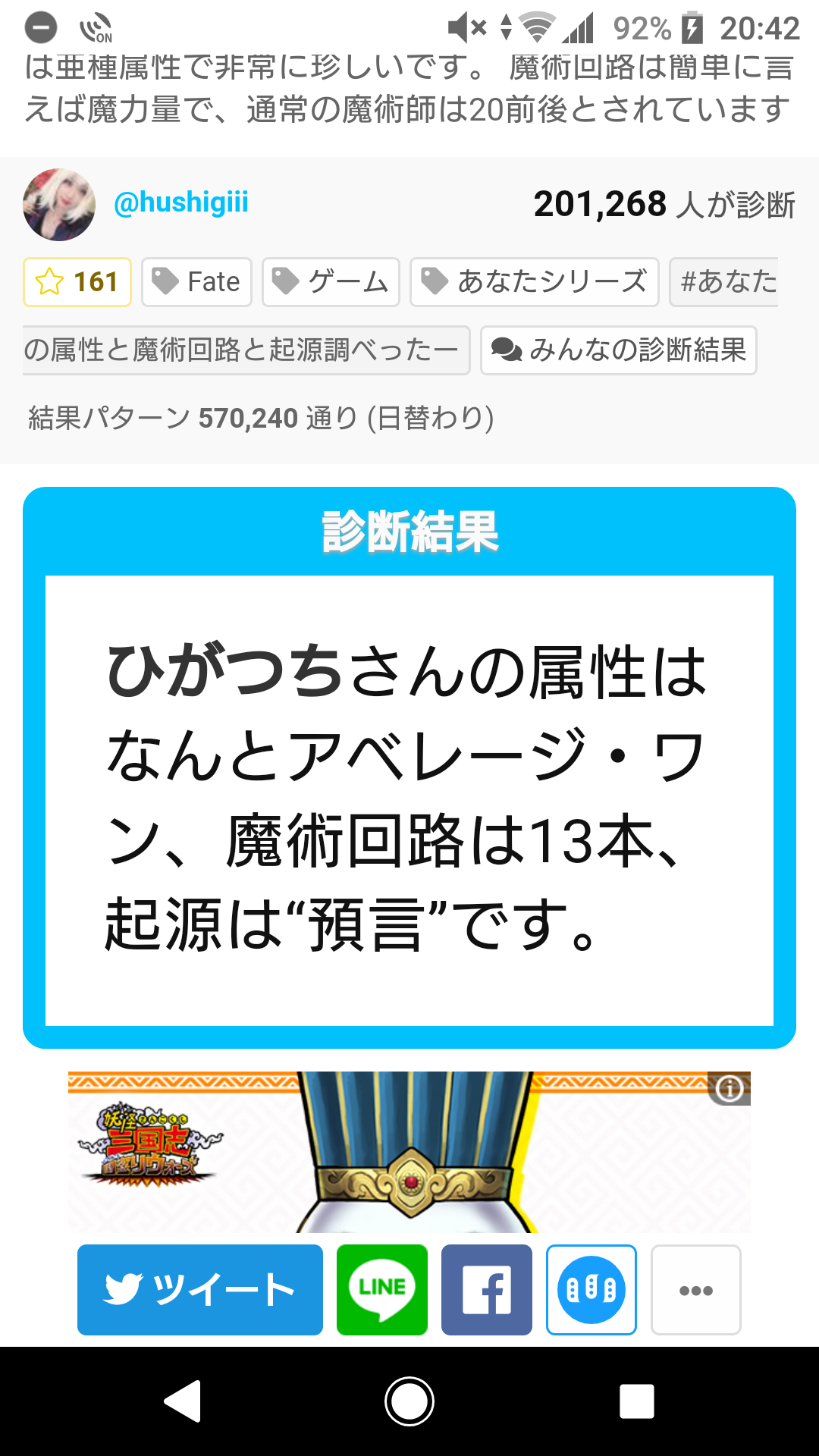Image resolution: width=819 pixels, height=1456 pixels.
Task: Tap the blue round share icon
Action: click(x=591, y=1290)
